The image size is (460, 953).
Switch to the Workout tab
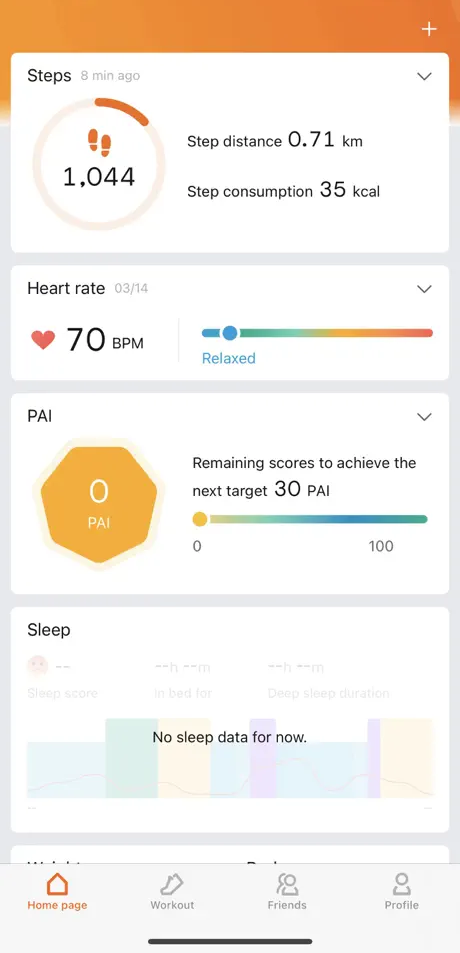[173, 892]
